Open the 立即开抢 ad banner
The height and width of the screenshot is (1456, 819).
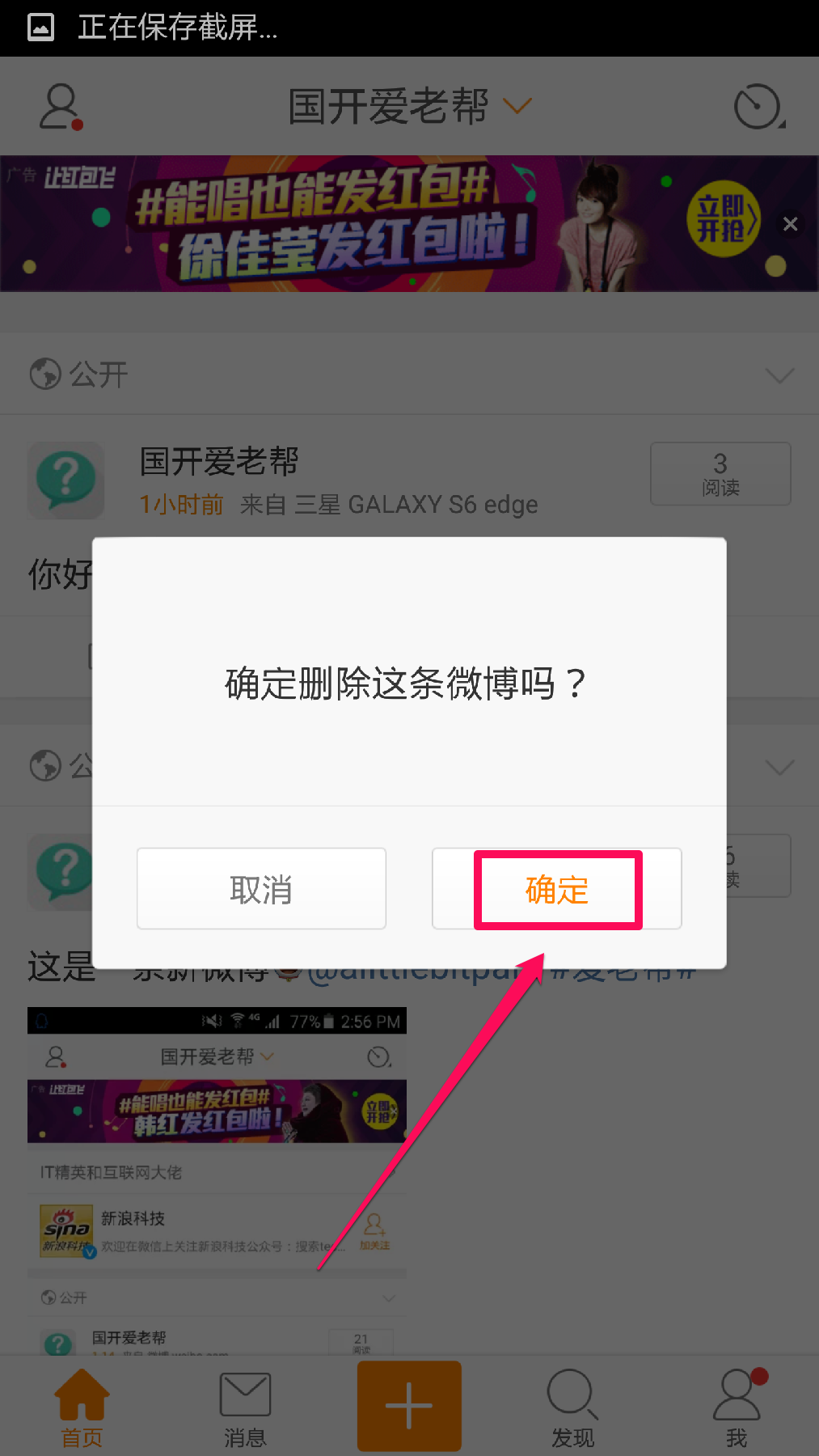point(722,219)
